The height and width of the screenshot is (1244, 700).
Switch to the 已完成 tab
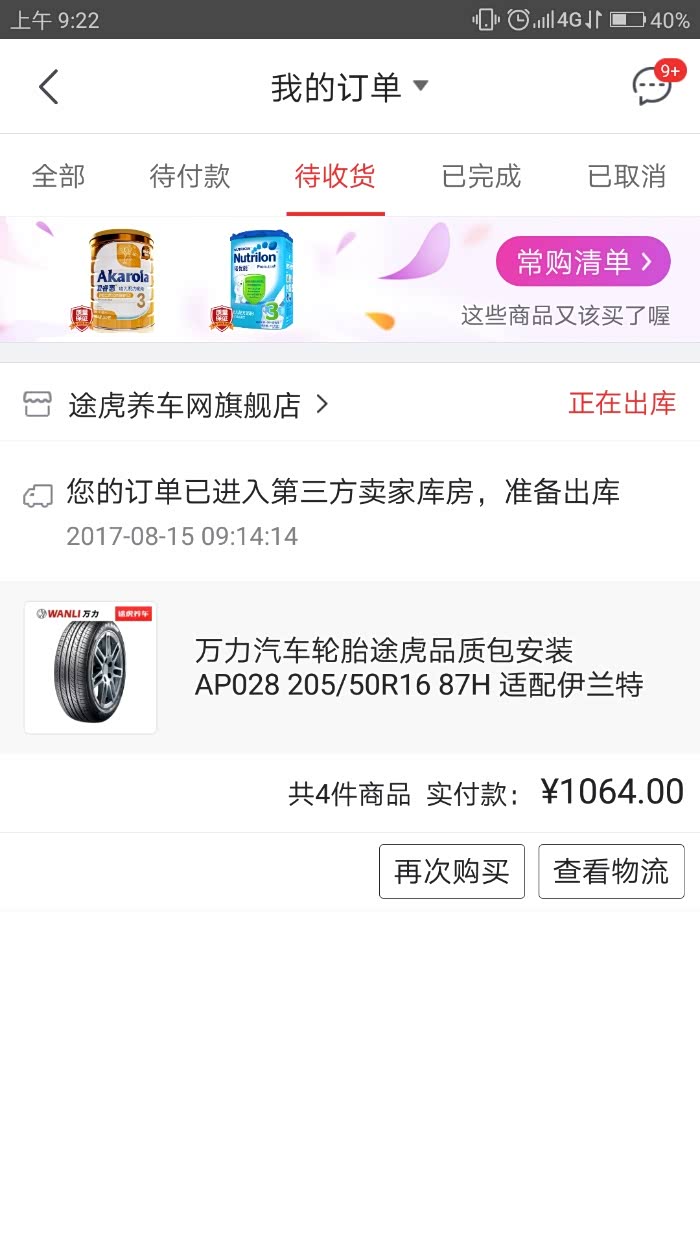pyautogui.click(x=481, y=177)
